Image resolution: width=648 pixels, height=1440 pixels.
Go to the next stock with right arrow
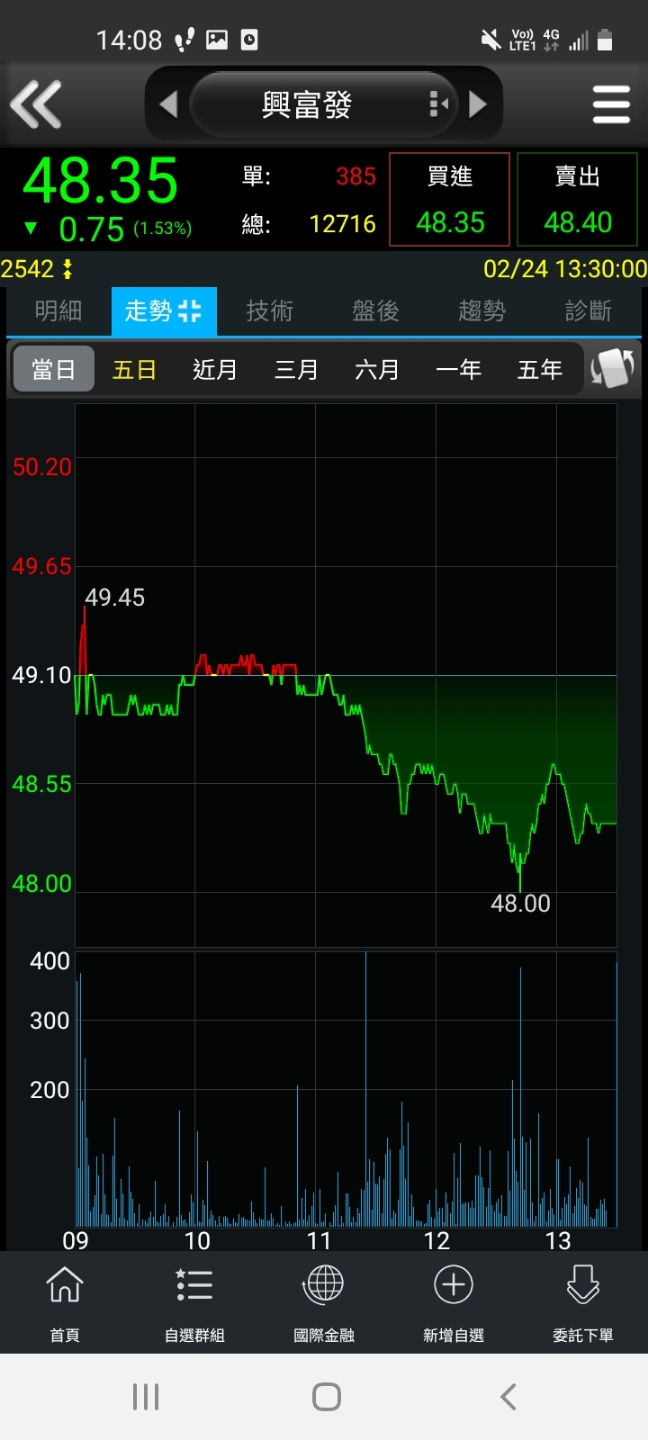click(x=478, y=104)
